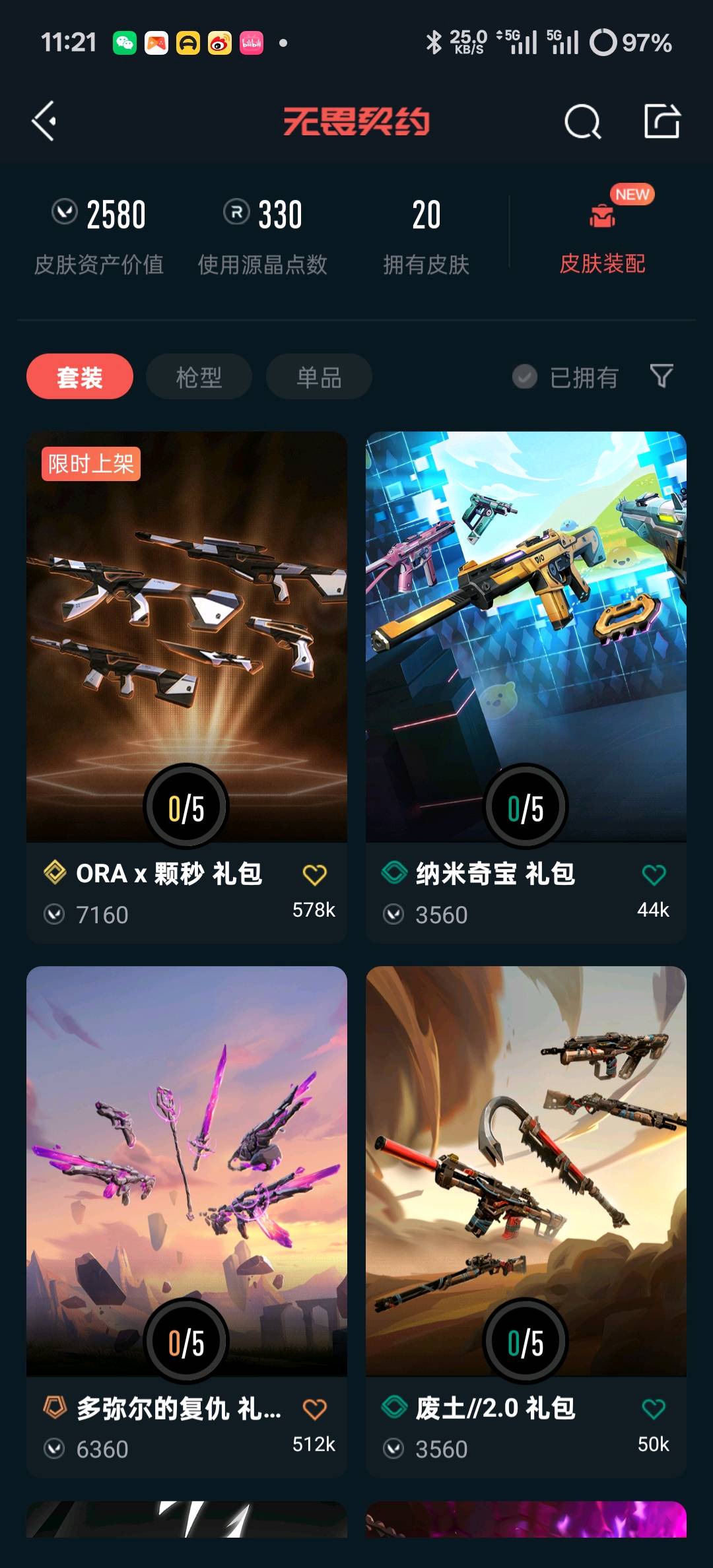Screen dimensions: 713x1568
Task: Favorite the 多弥尔的复仇 bundle
Action: click(314, 1410)
